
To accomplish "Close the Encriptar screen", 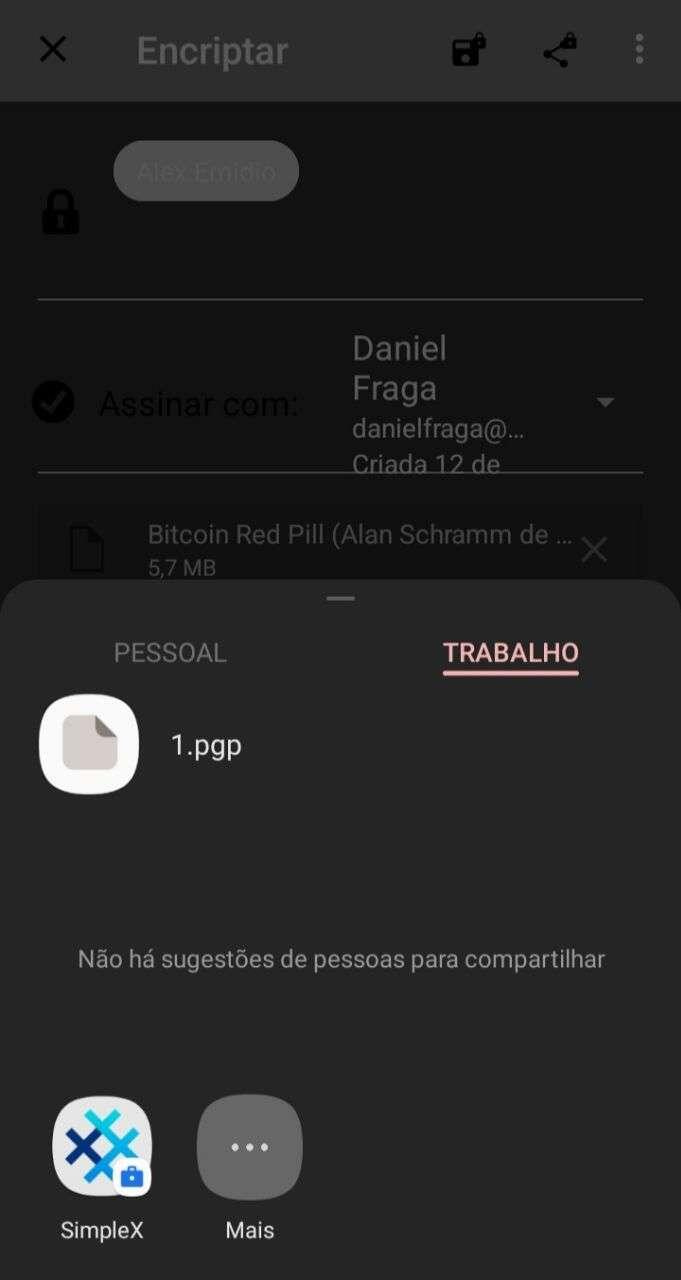I will (52, 50).
